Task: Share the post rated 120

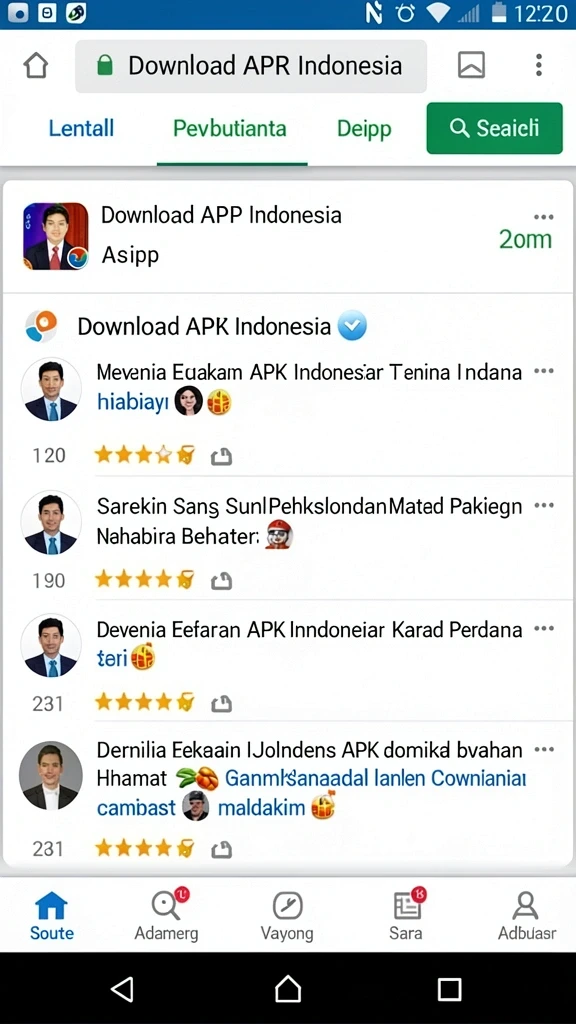Action: (x=221, y=456)
